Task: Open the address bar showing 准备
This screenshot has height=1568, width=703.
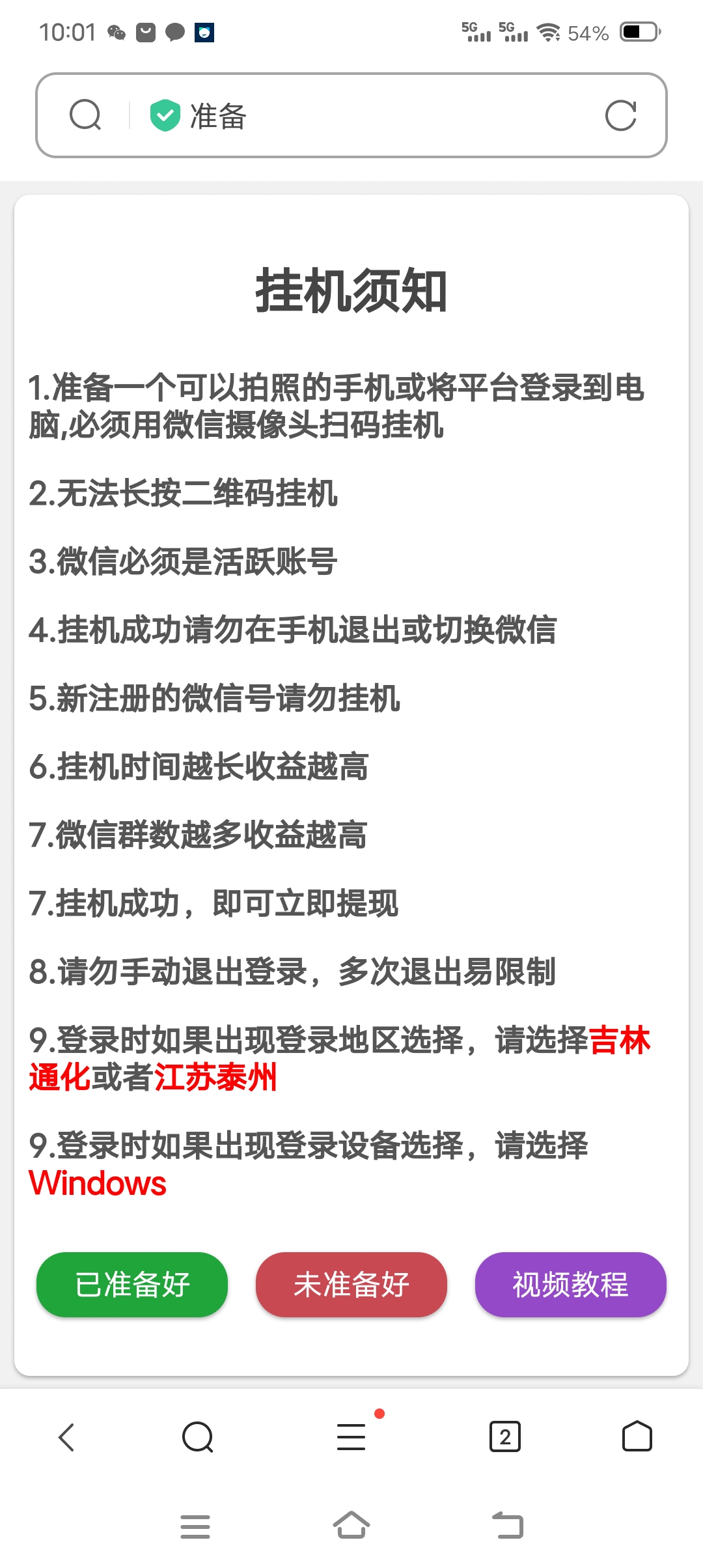Action: coord(351,115)
